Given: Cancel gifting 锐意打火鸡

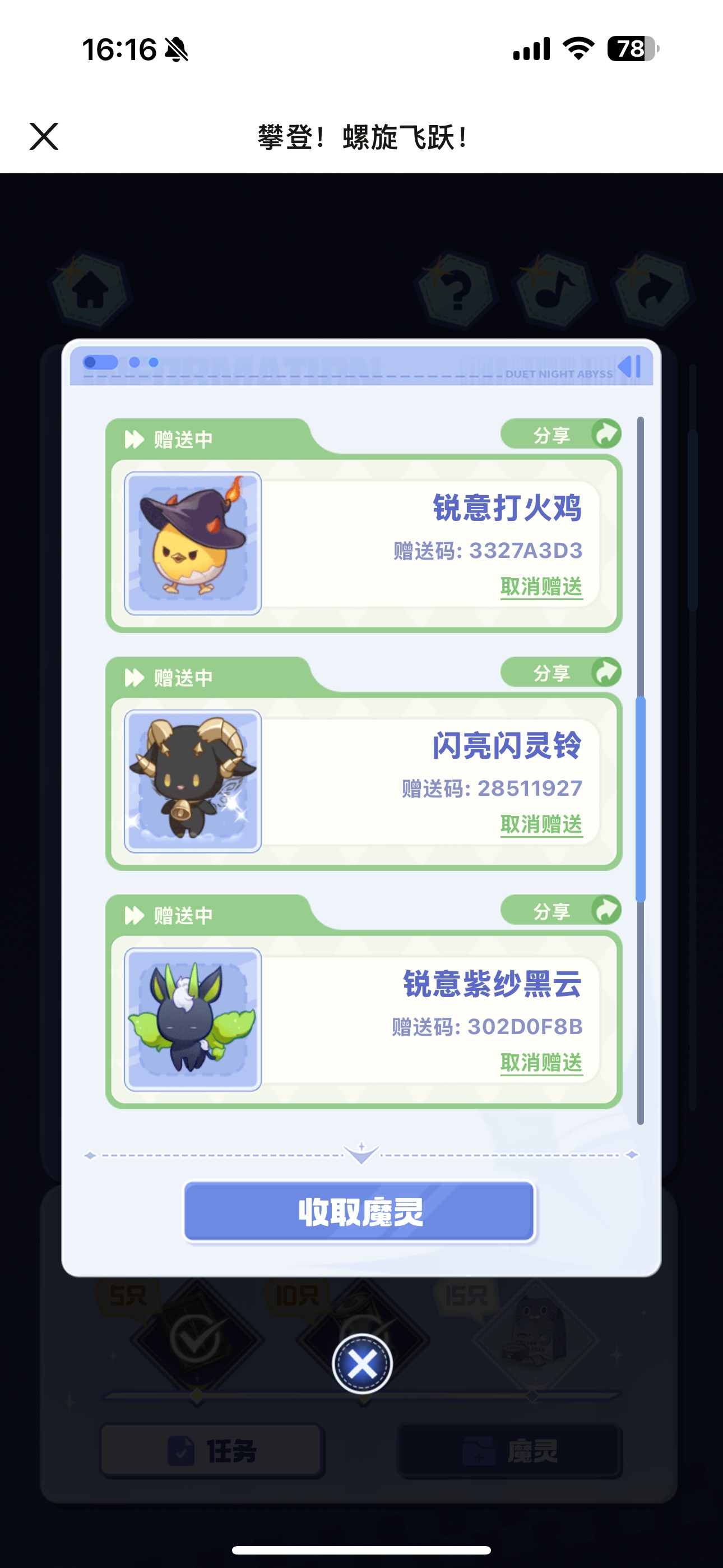Looking at the screenshot, I should [x=541, y=587].
